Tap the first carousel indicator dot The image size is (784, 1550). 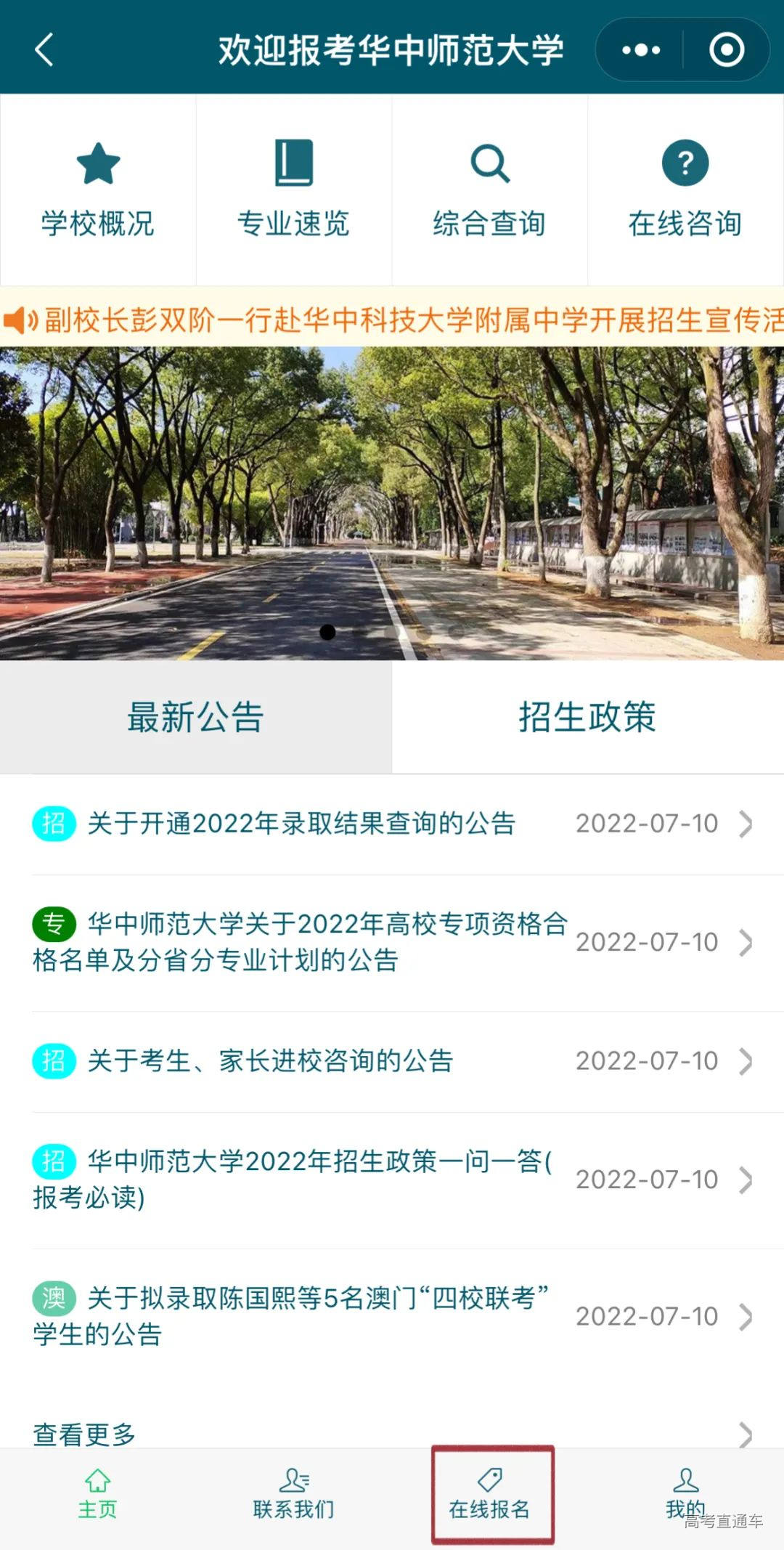click(328, 633)
